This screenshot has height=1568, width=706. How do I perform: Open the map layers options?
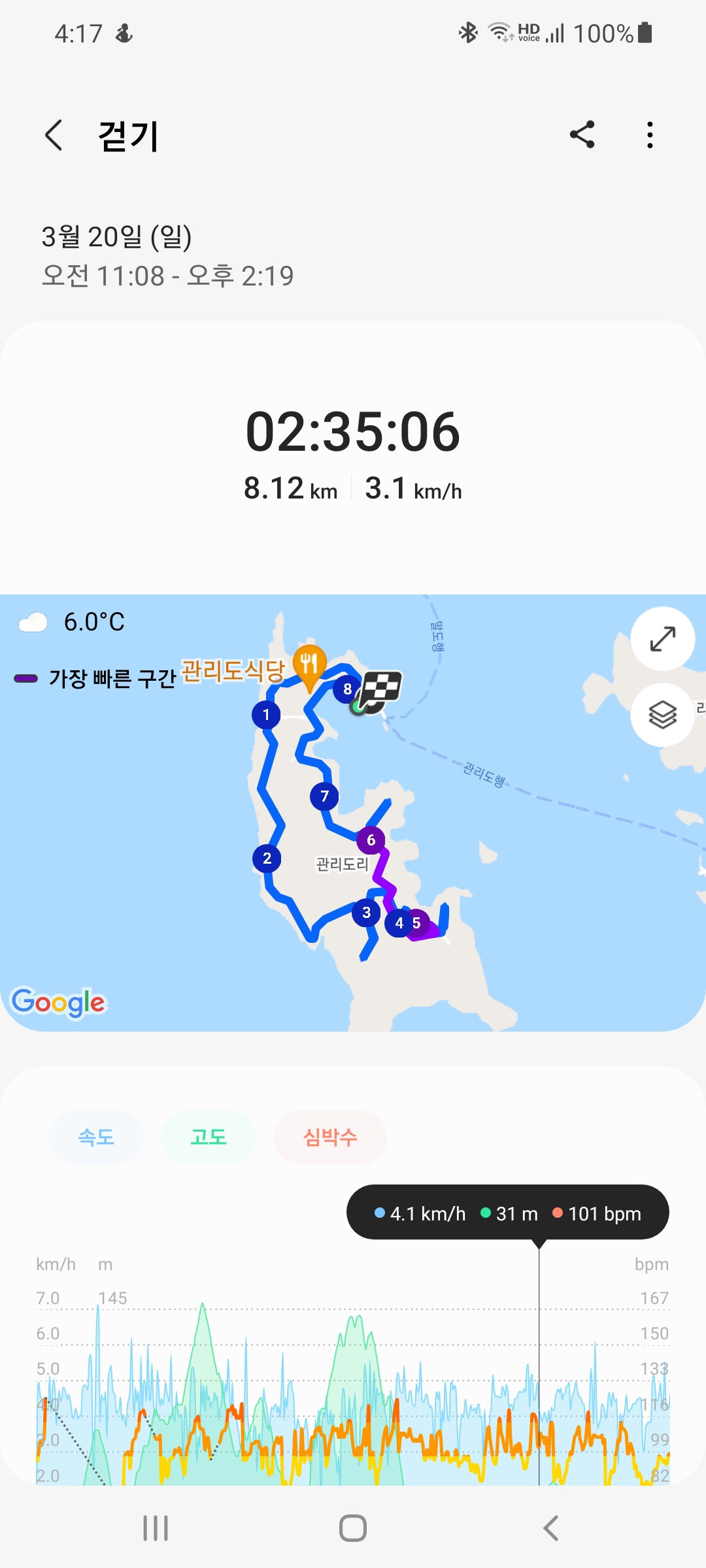(x=663, y=715)
